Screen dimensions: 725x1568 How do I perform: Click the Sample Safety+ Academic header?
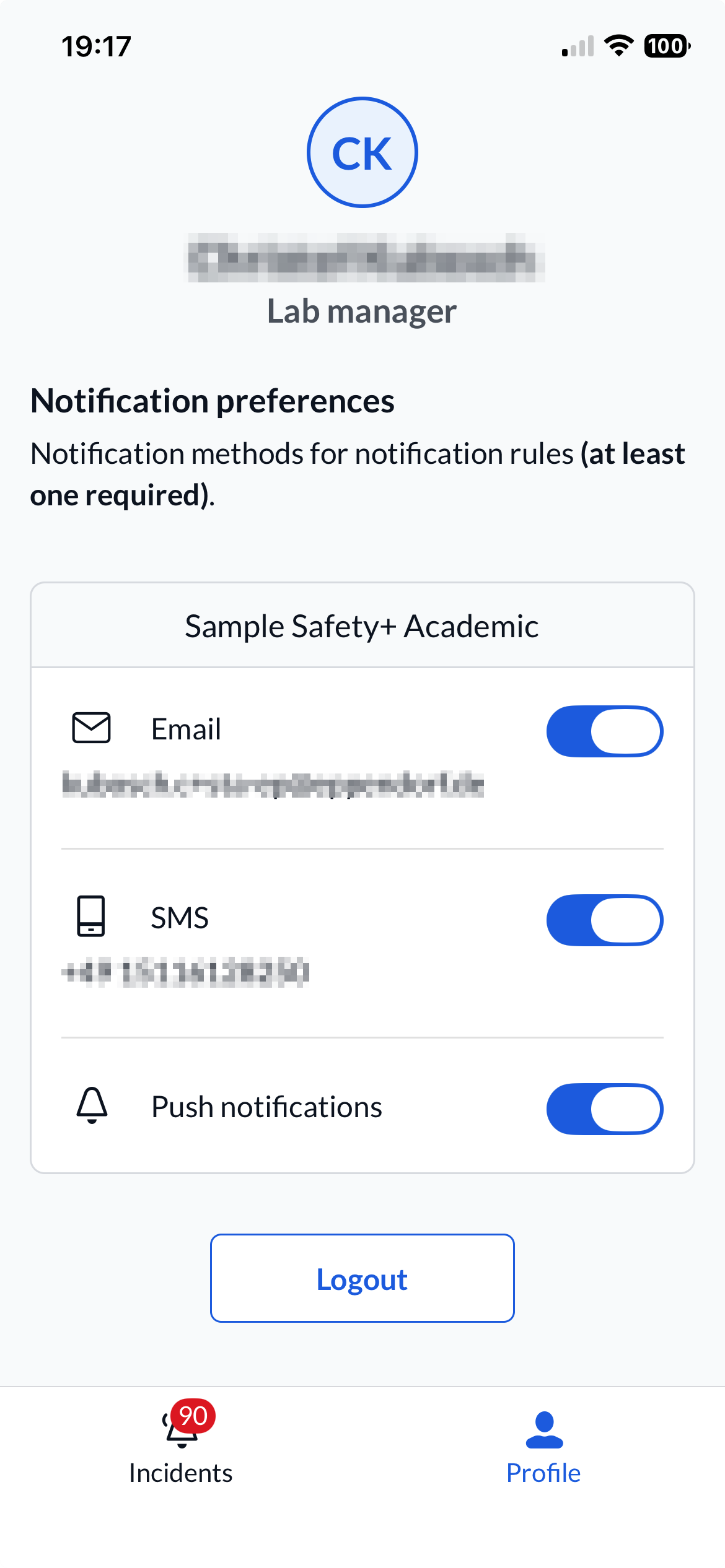point(362,625)
